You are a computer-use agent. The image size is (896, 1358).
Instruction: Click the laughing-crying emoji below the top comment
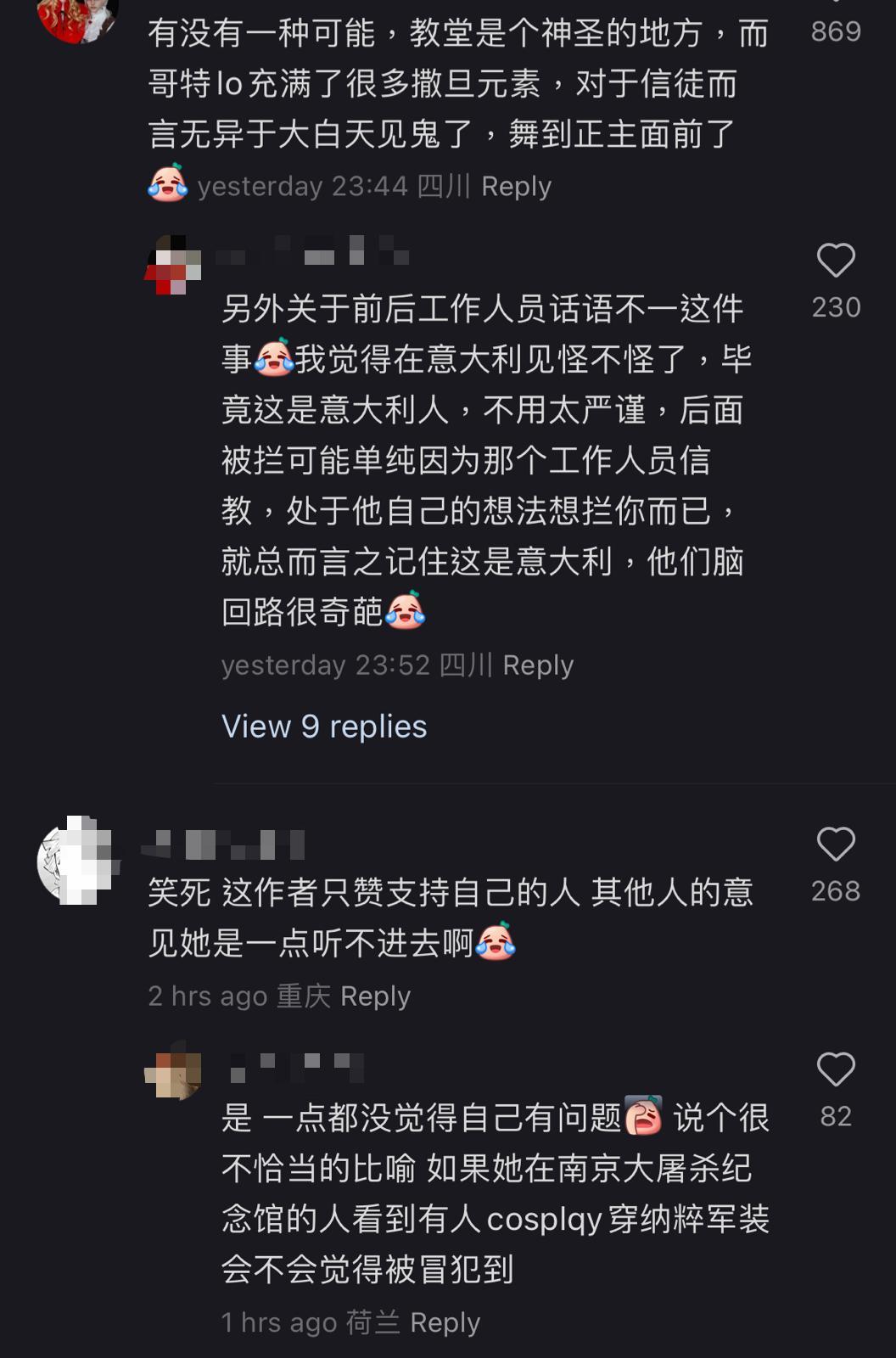[166, 183]
